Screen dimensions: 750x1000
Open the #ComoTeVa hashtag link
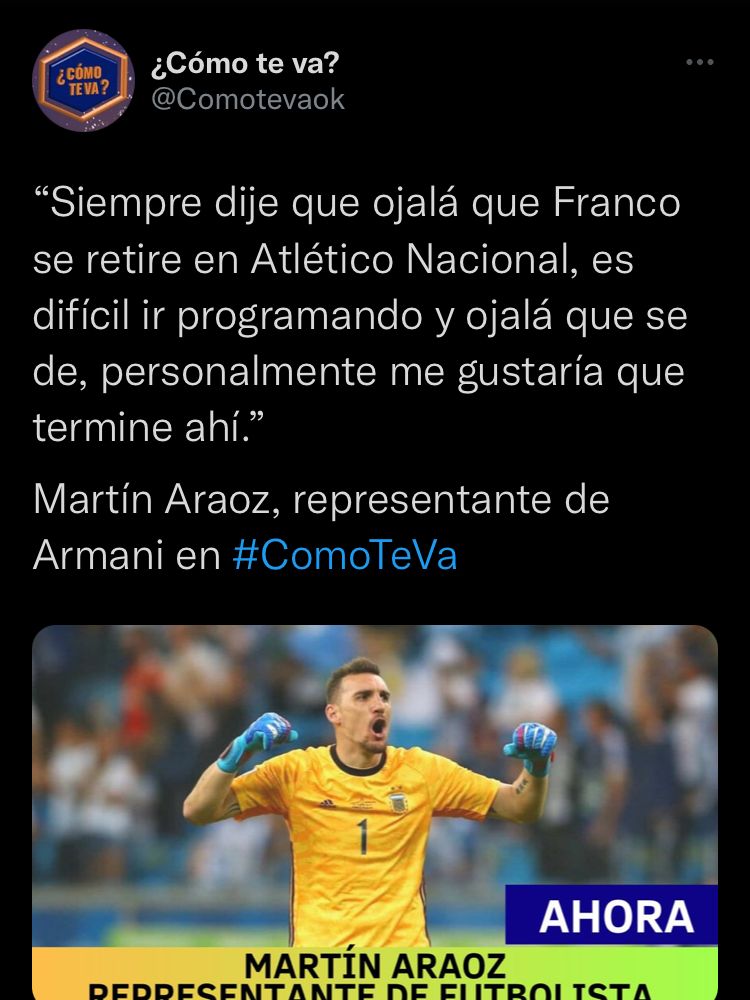(344, 555)
